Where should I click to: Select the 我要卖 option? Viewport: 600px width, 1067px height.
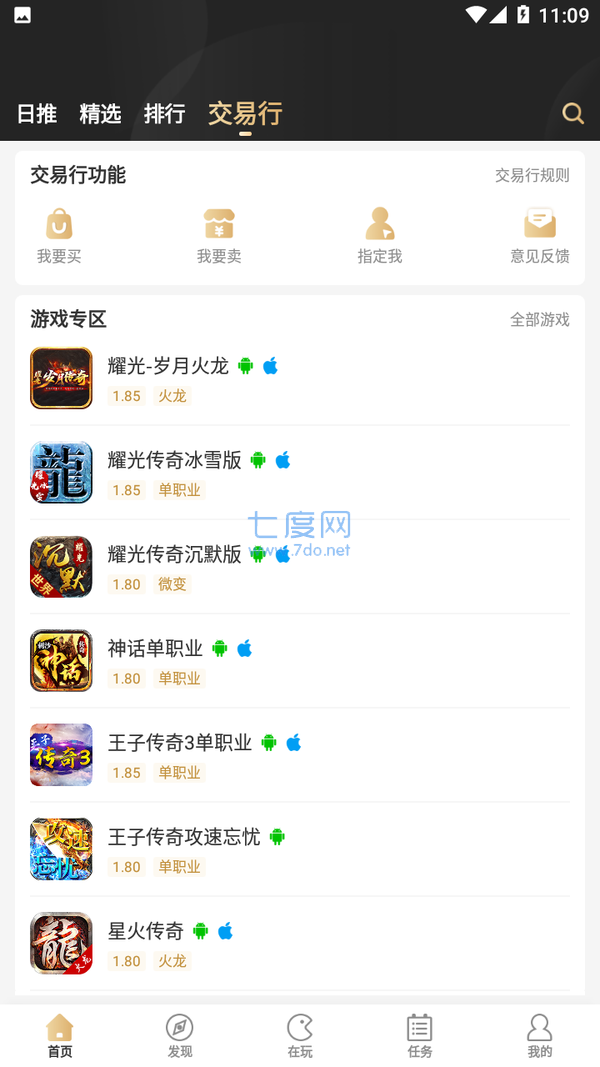[x=219, y=236]
